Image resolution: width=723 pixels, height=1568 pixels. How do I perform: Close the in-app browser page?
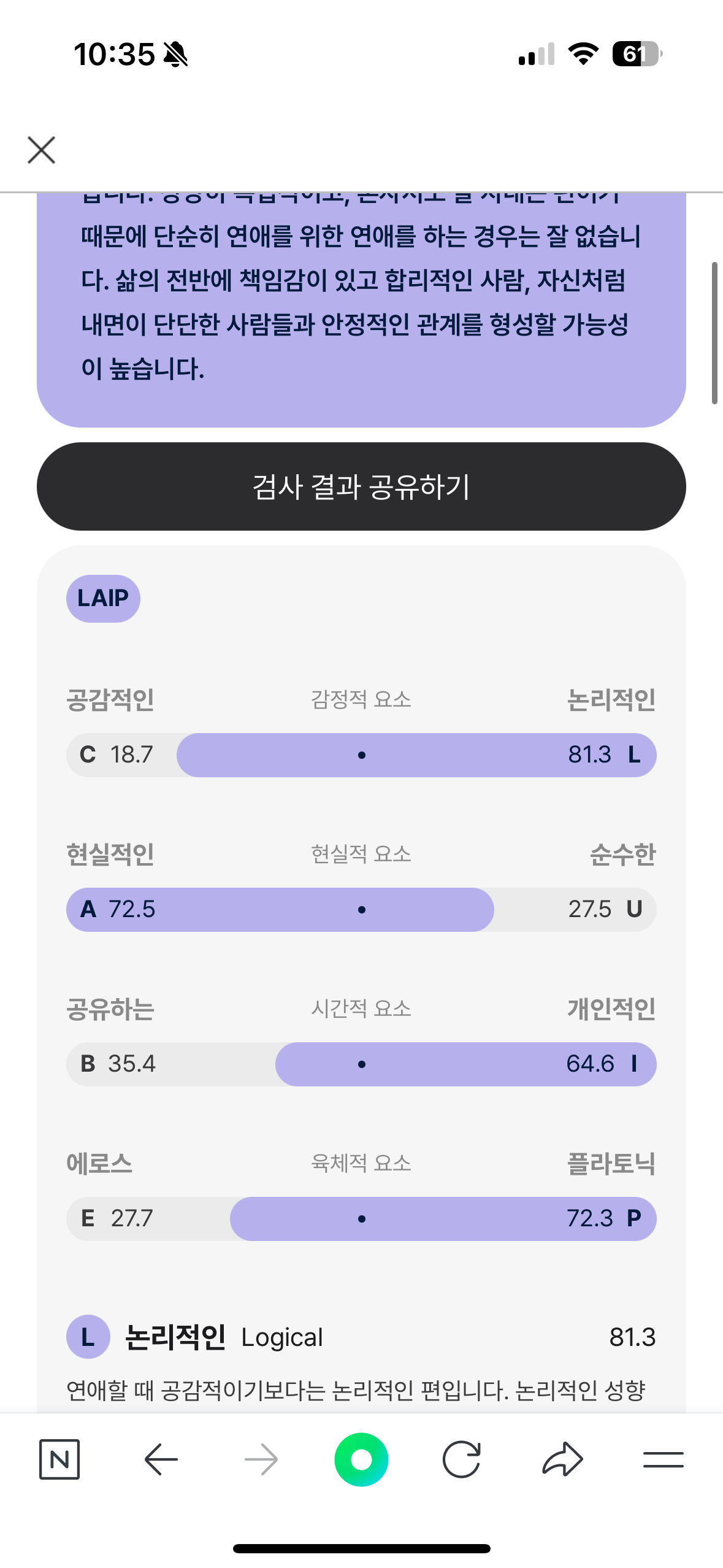click(x=41, y=150)
